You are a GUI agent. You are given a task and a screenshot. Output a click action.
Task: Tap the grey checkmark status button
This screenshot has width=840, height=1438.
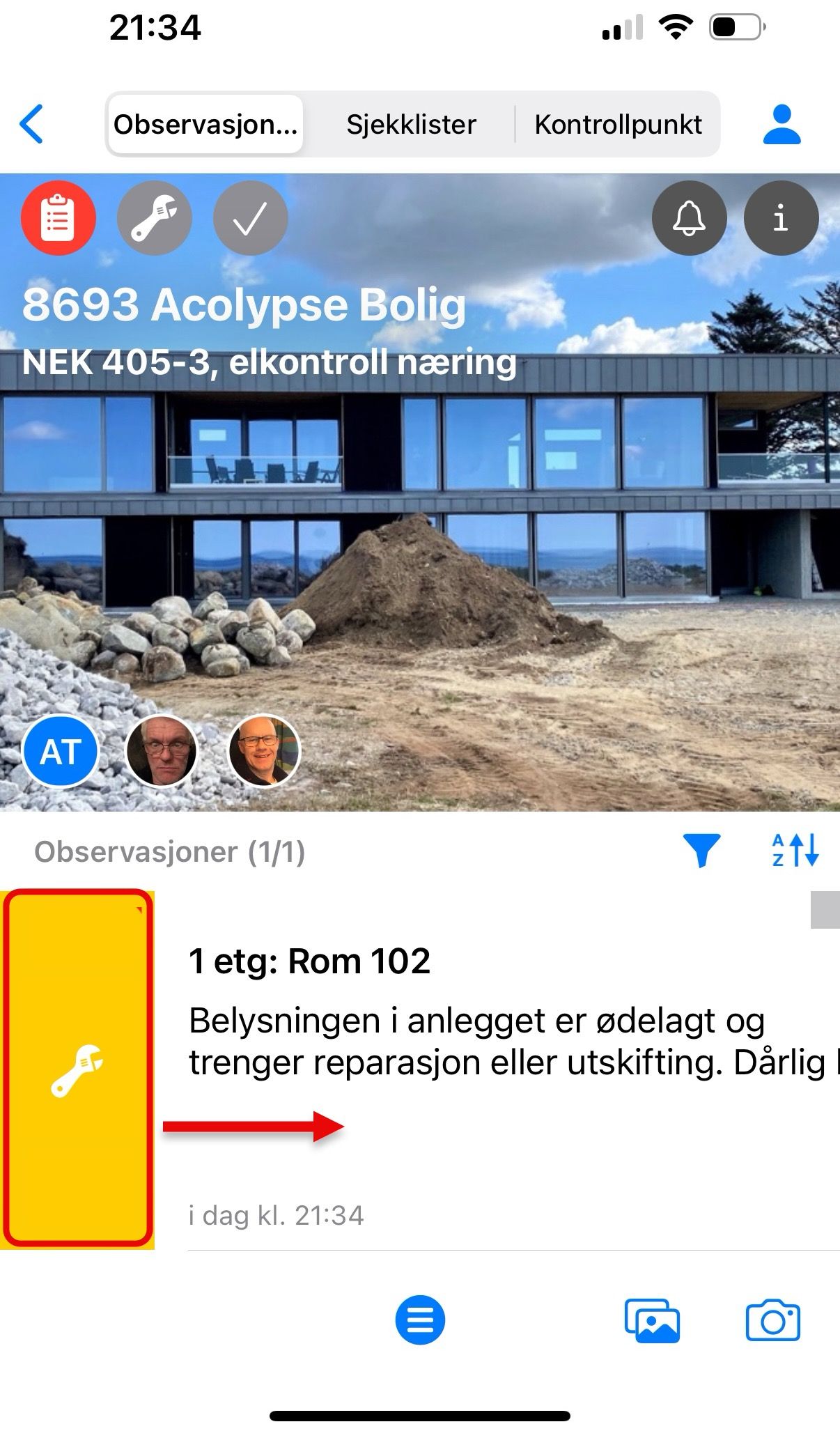click(250, 218)
